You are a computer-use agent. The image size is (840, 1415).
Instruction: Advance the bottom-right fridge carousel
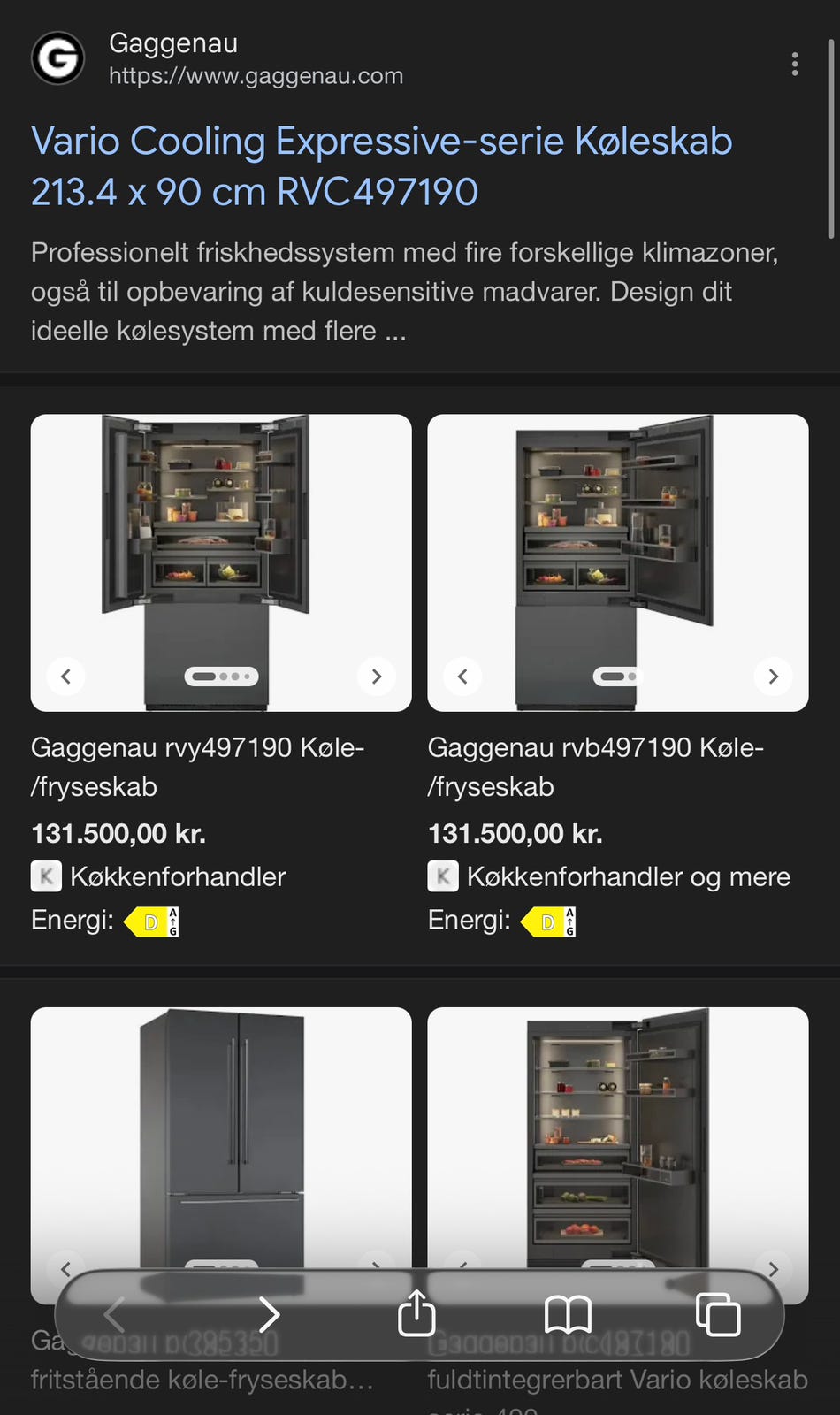coord(772,1269)
